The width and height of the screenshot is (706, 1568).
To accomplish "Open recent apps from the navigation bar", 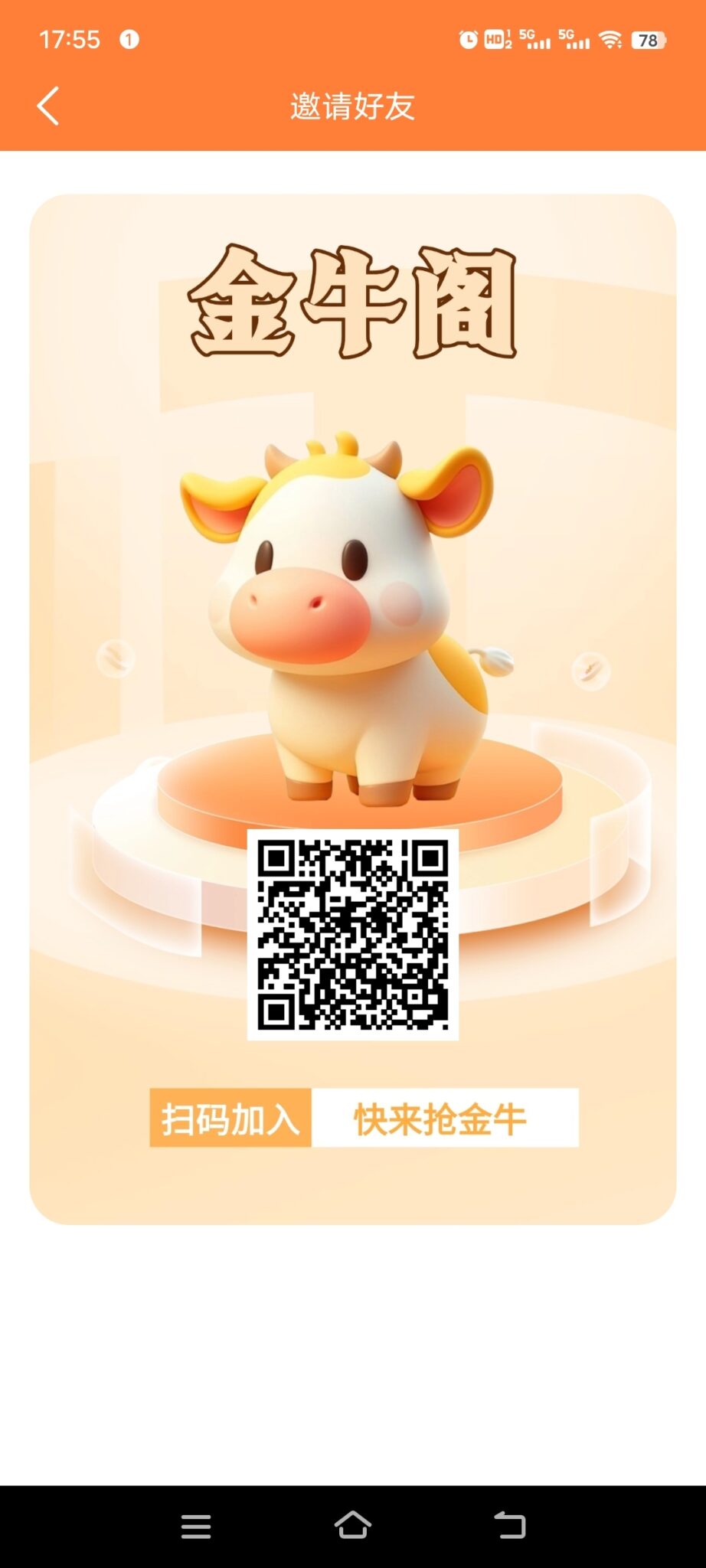I will click(196, 1526).
